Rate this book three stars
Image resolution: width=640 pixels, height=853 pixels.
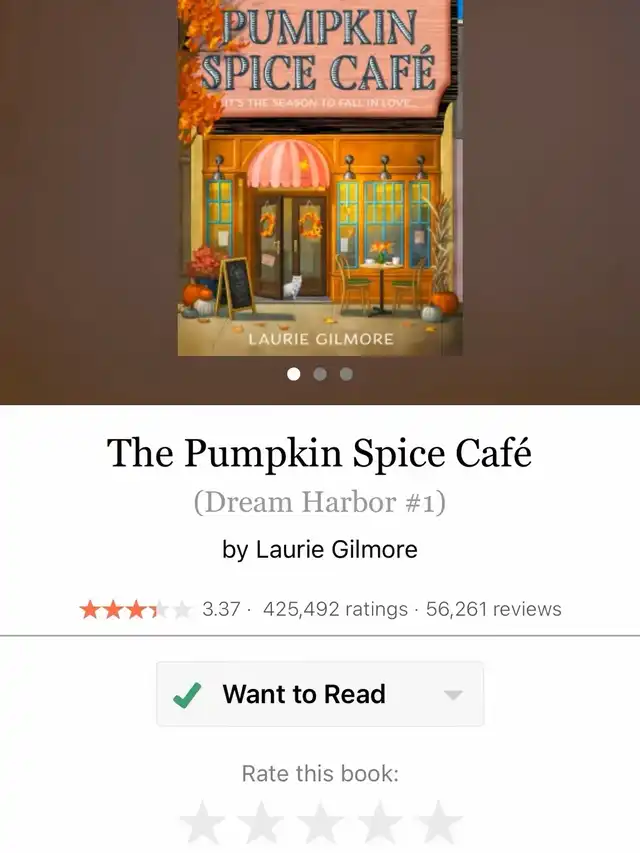(x=321, y=824)
